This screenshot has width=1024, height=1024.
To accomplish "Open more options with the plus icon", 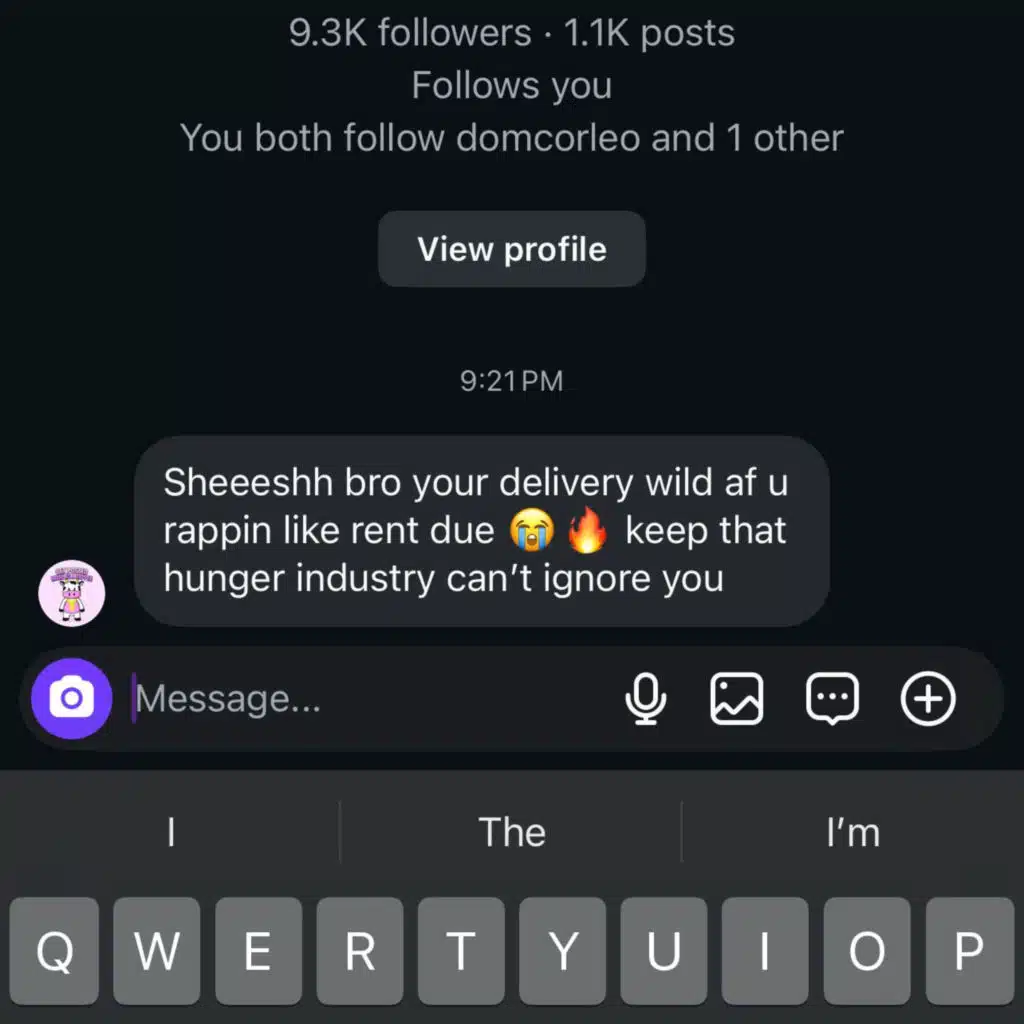I will pos(928,698).
